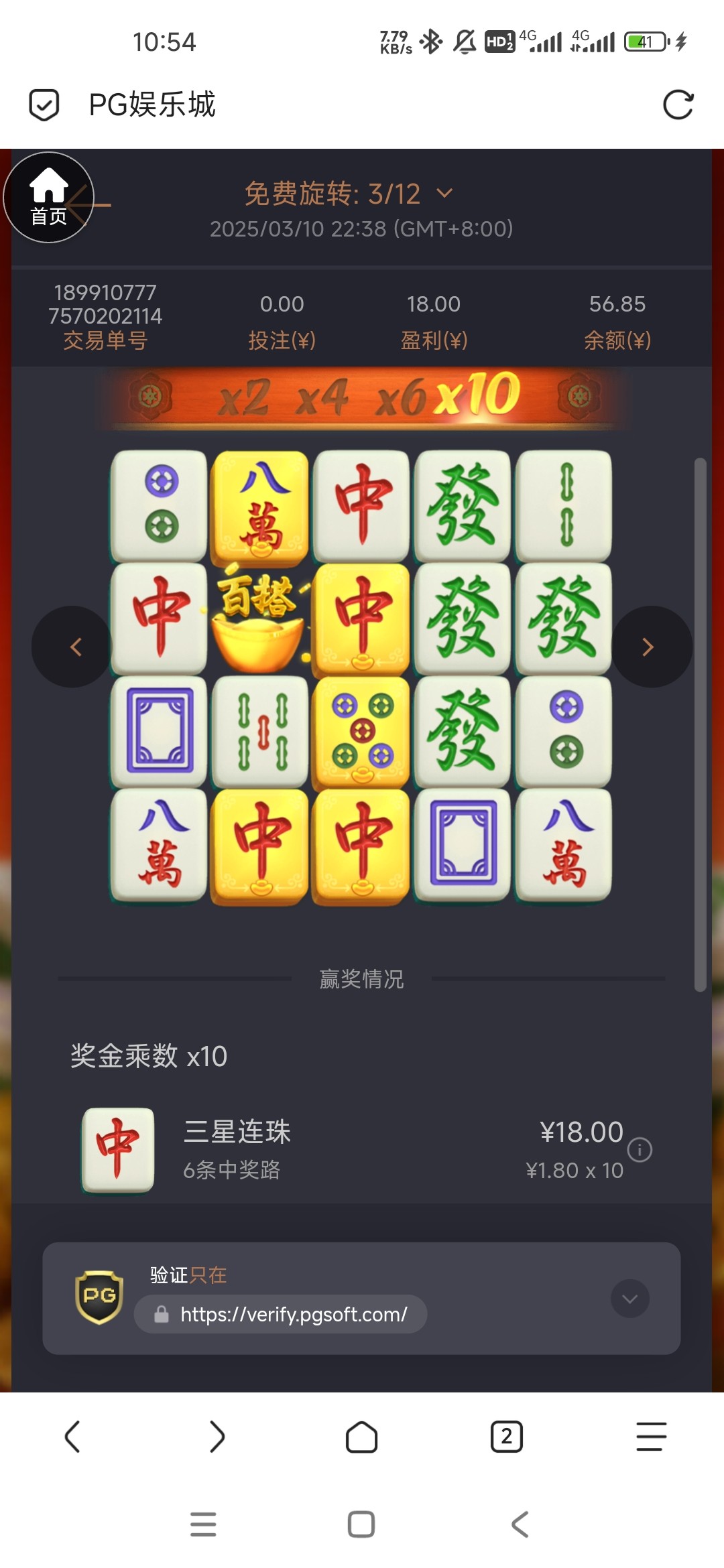The image size is (724, 1568).
Task: Go forward using the browser toolbar forward arrow
Action: (x=217, y=1437)
